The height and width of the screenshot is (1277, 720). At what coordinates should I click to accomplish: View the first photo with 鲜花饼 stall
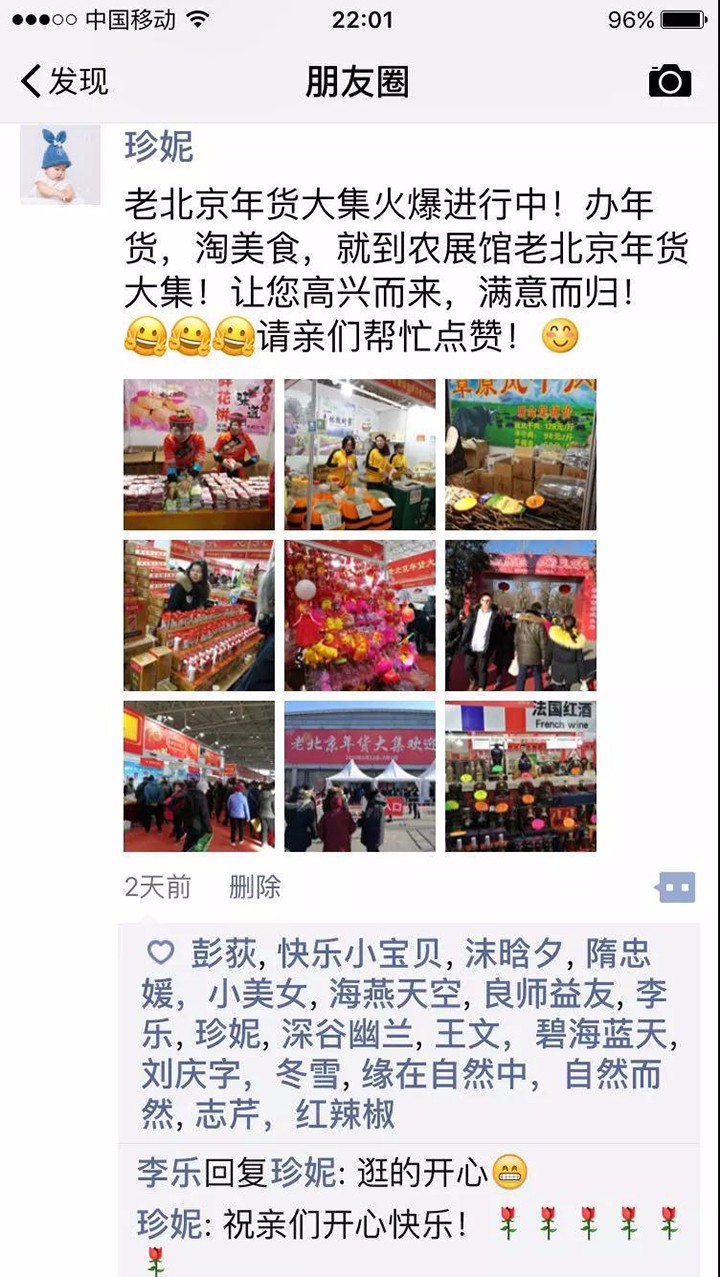click(x=198, y=454)
